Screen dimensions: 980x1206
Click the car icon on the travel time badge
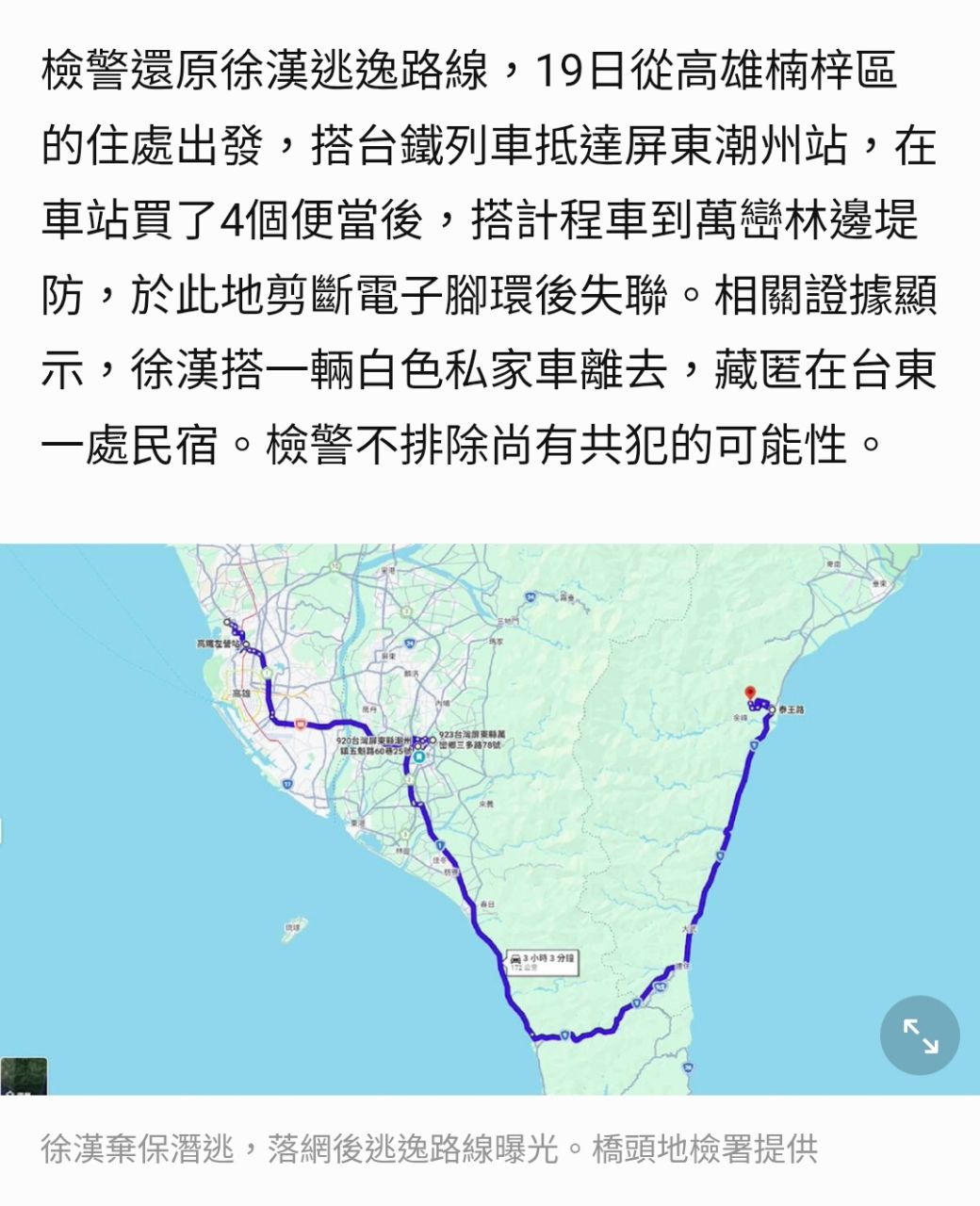click(x=516, y=956)
